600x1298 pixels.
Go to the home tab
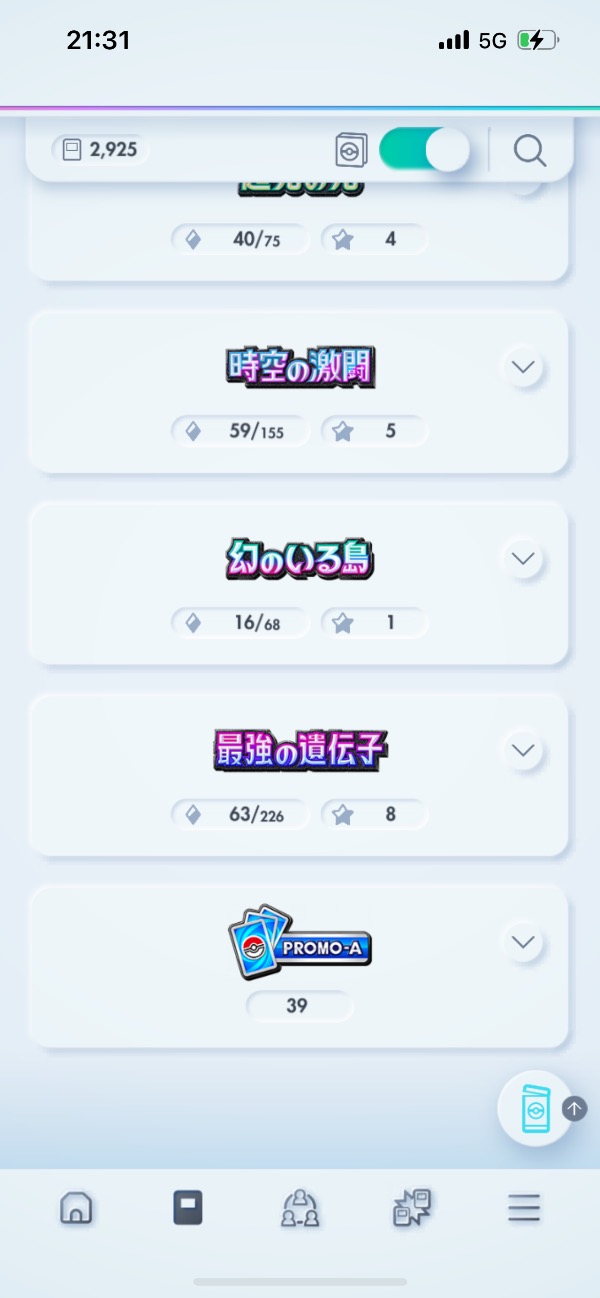76,1208
